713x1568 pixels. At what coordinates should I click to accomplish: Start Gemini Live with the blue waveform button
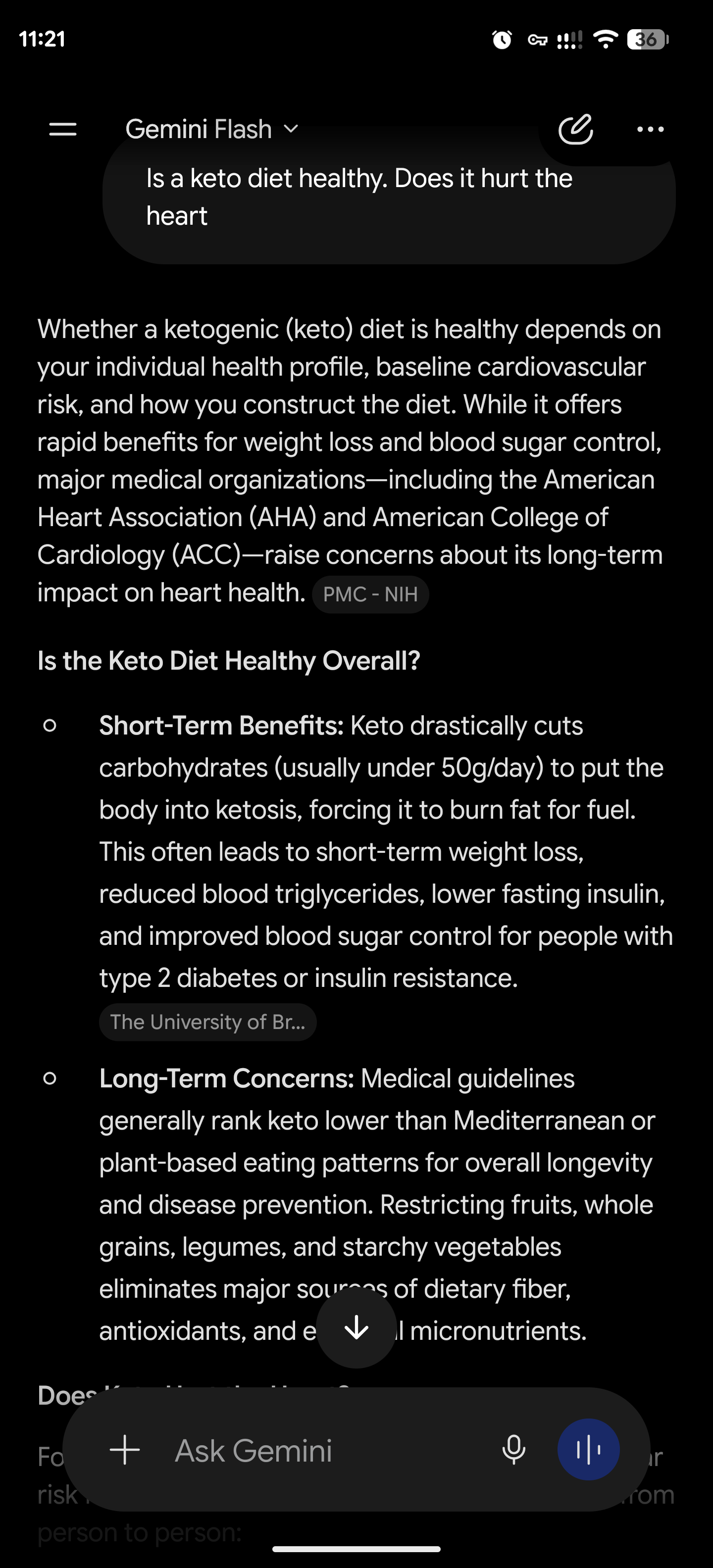point(589,1450)
